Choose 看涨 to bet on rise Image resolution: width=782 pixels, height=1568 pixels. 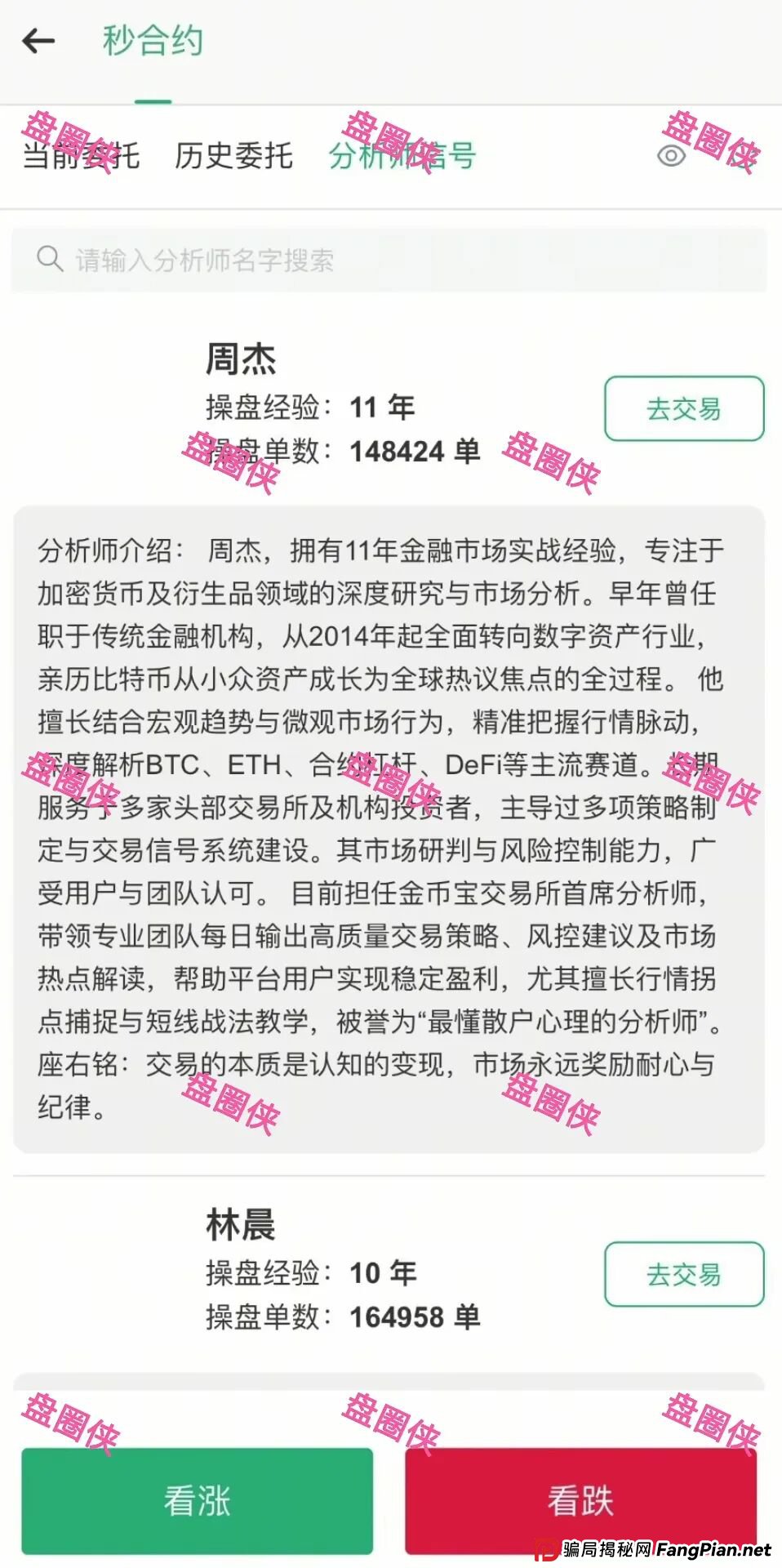tap(197, 1500)
